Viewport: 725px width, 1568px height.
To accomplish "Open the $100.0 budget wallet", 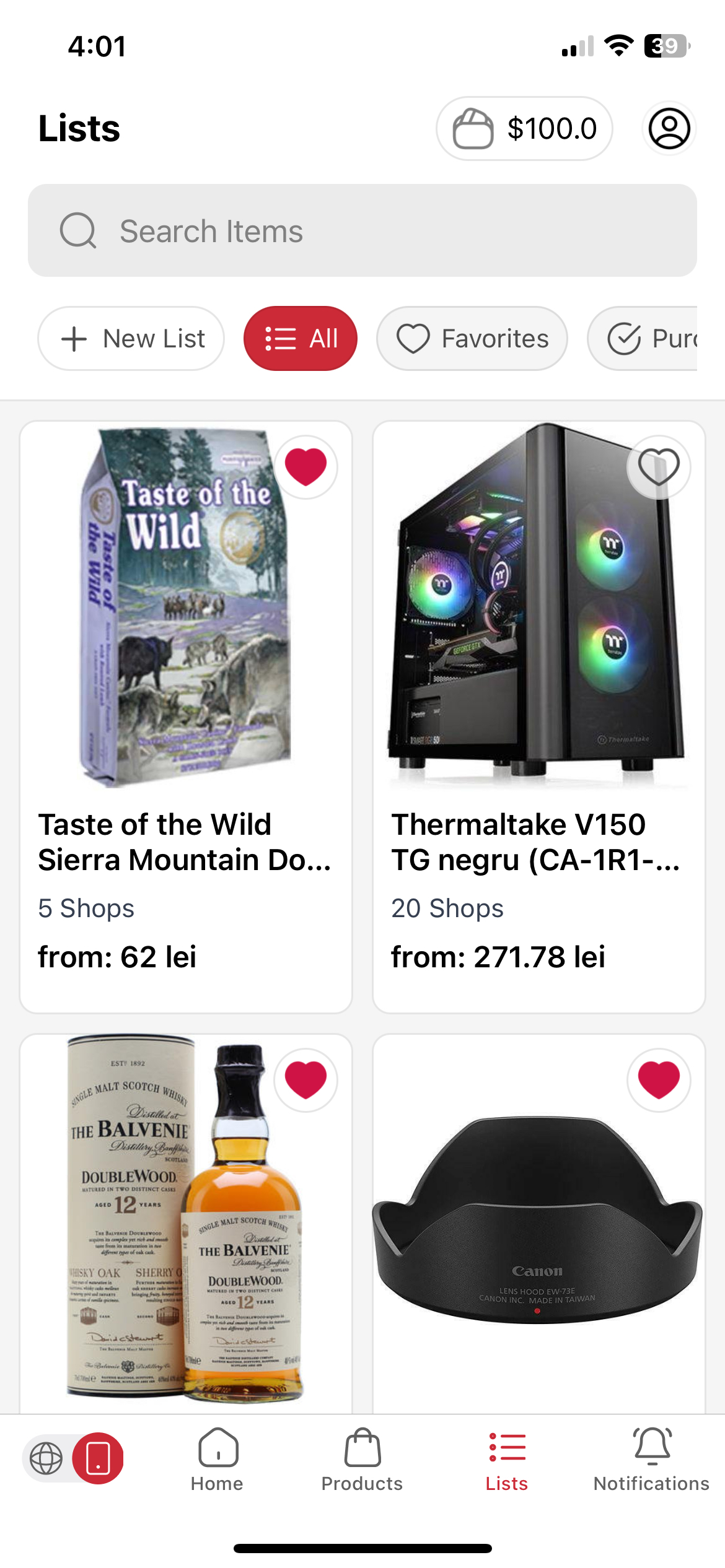I will click(524, 129).
